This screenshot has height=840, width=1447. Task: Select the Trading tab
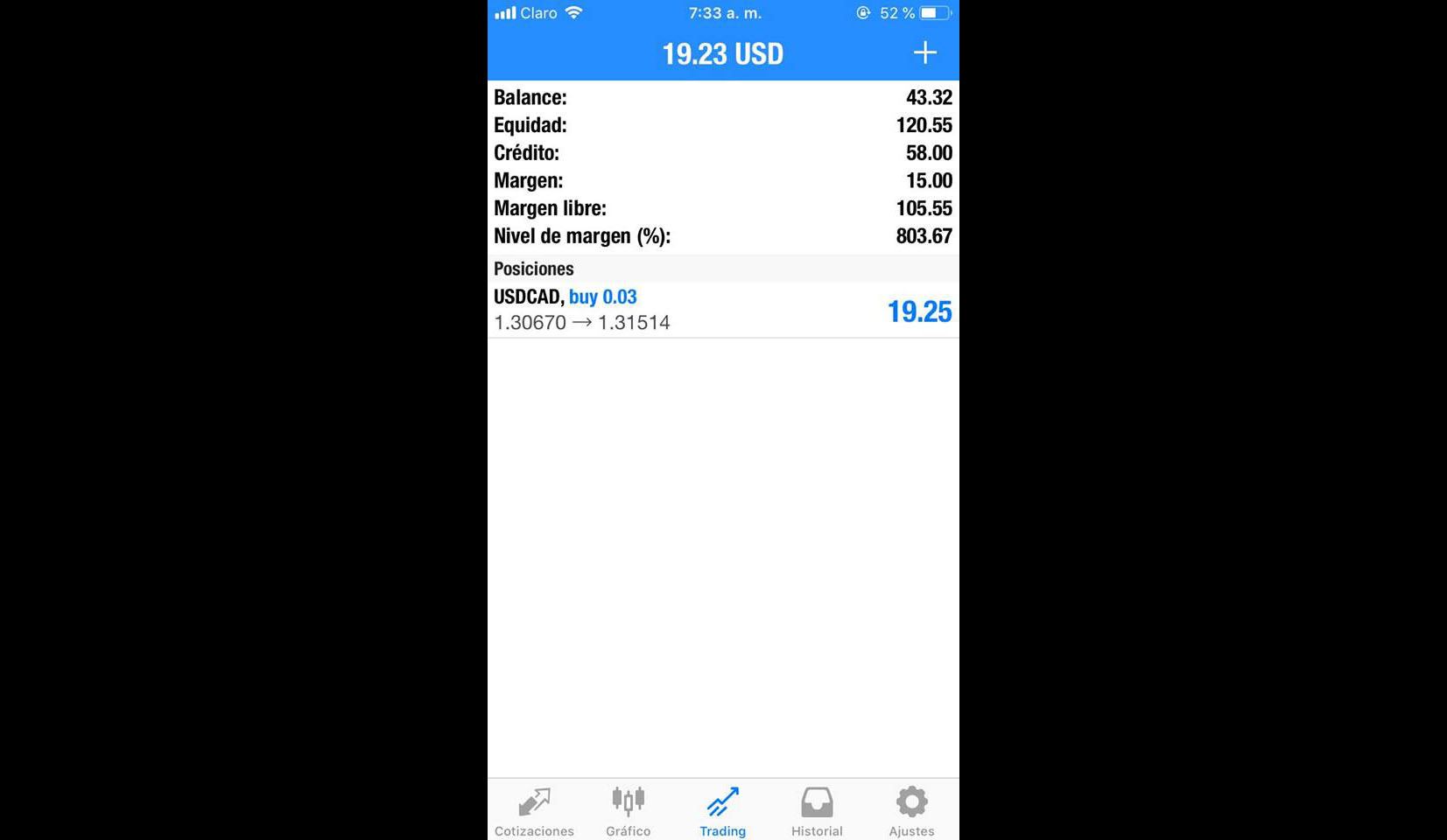pyautogui.click(x=722, y=811)
